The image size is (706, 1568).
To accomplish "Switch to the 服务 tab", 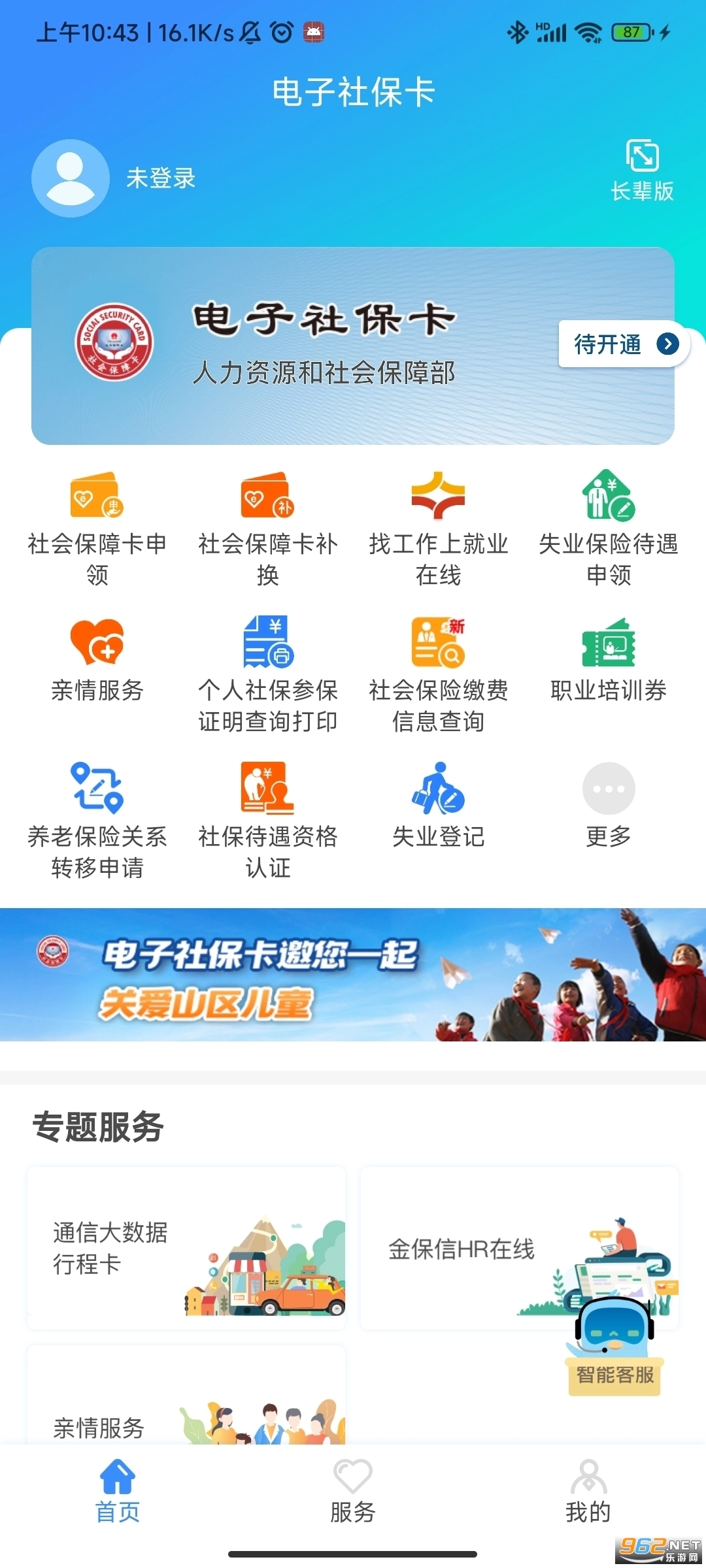I will 353,1493.
